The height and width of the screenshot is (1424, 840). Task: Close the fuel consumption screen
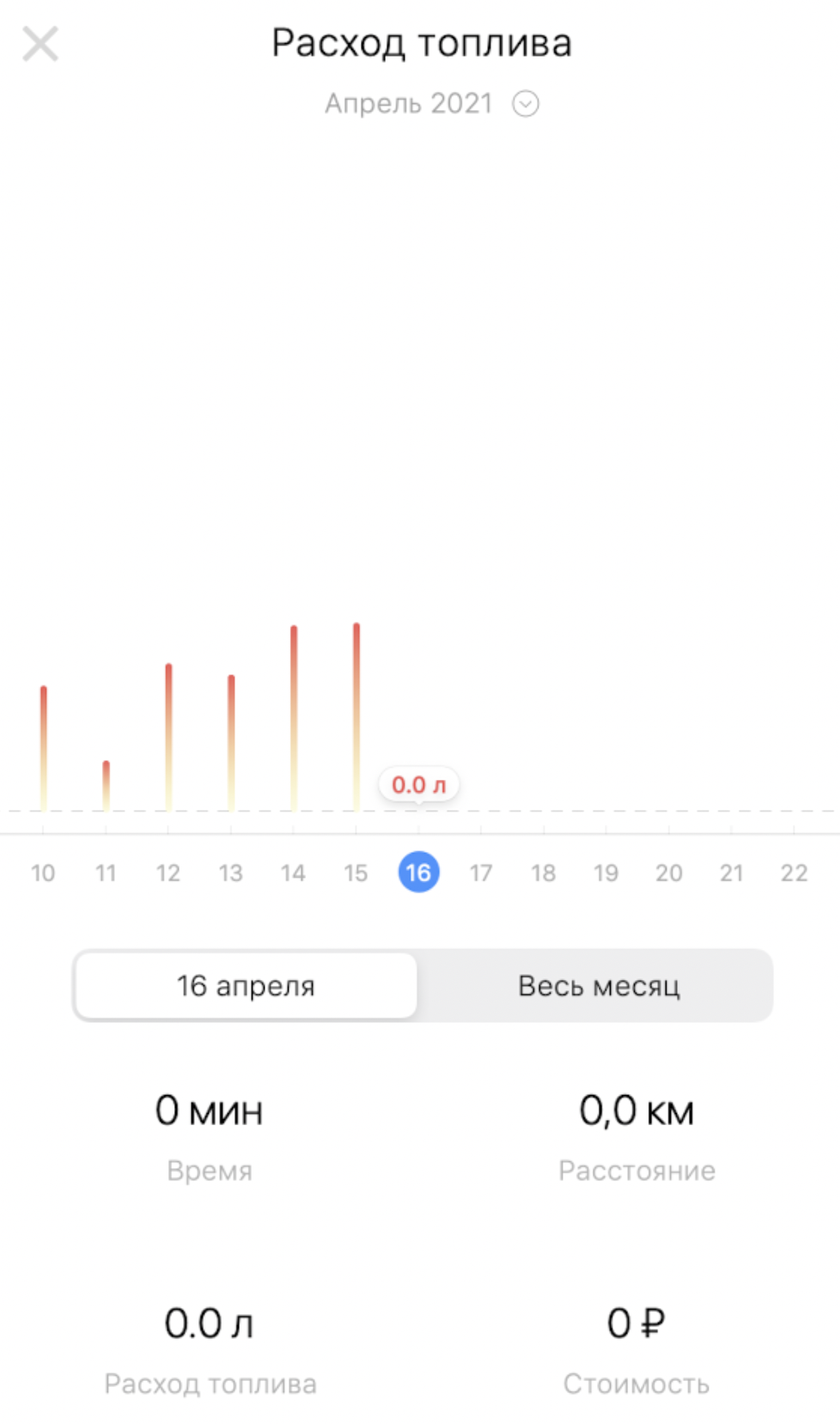tap(40, 44)
